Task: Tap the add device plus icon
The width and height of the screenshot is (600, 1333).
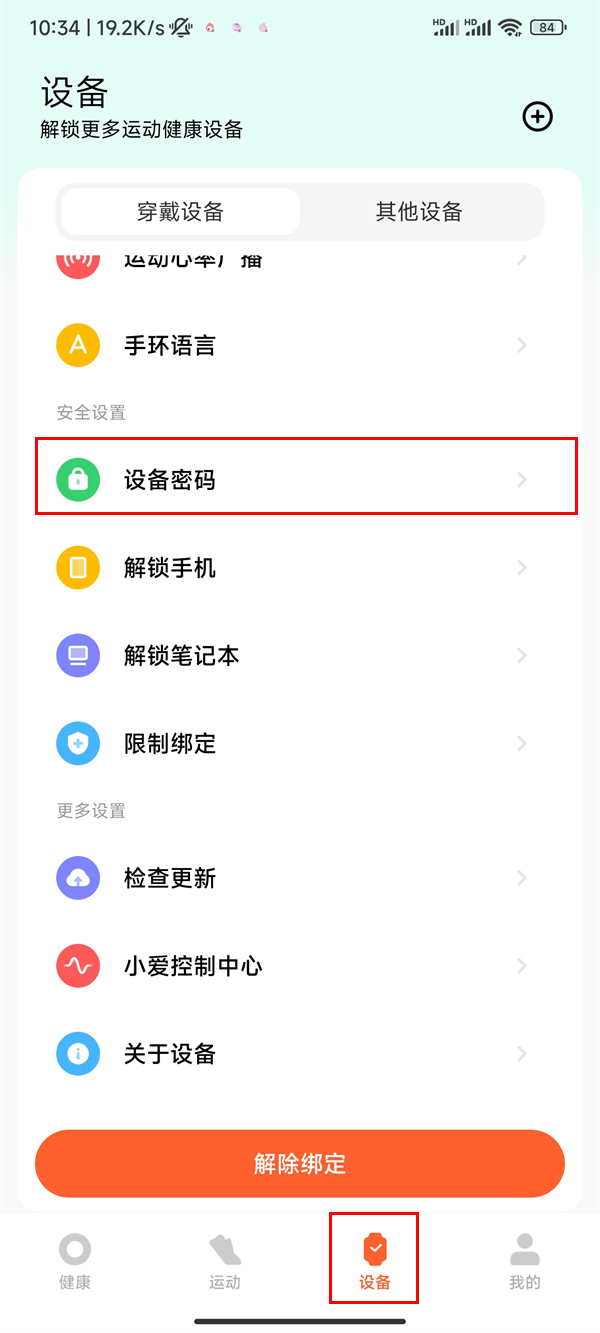Action: 538,117
